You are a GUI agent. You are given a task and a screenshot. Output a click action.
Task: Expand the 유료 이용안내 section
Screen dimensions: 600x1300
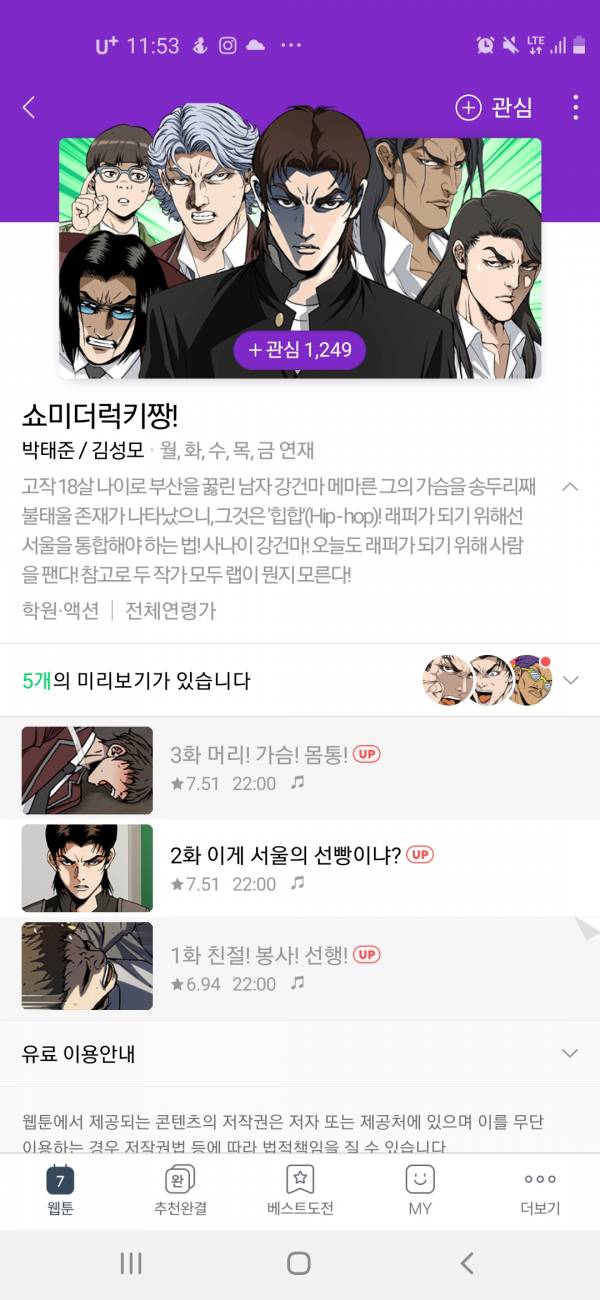coord(570,1053)
